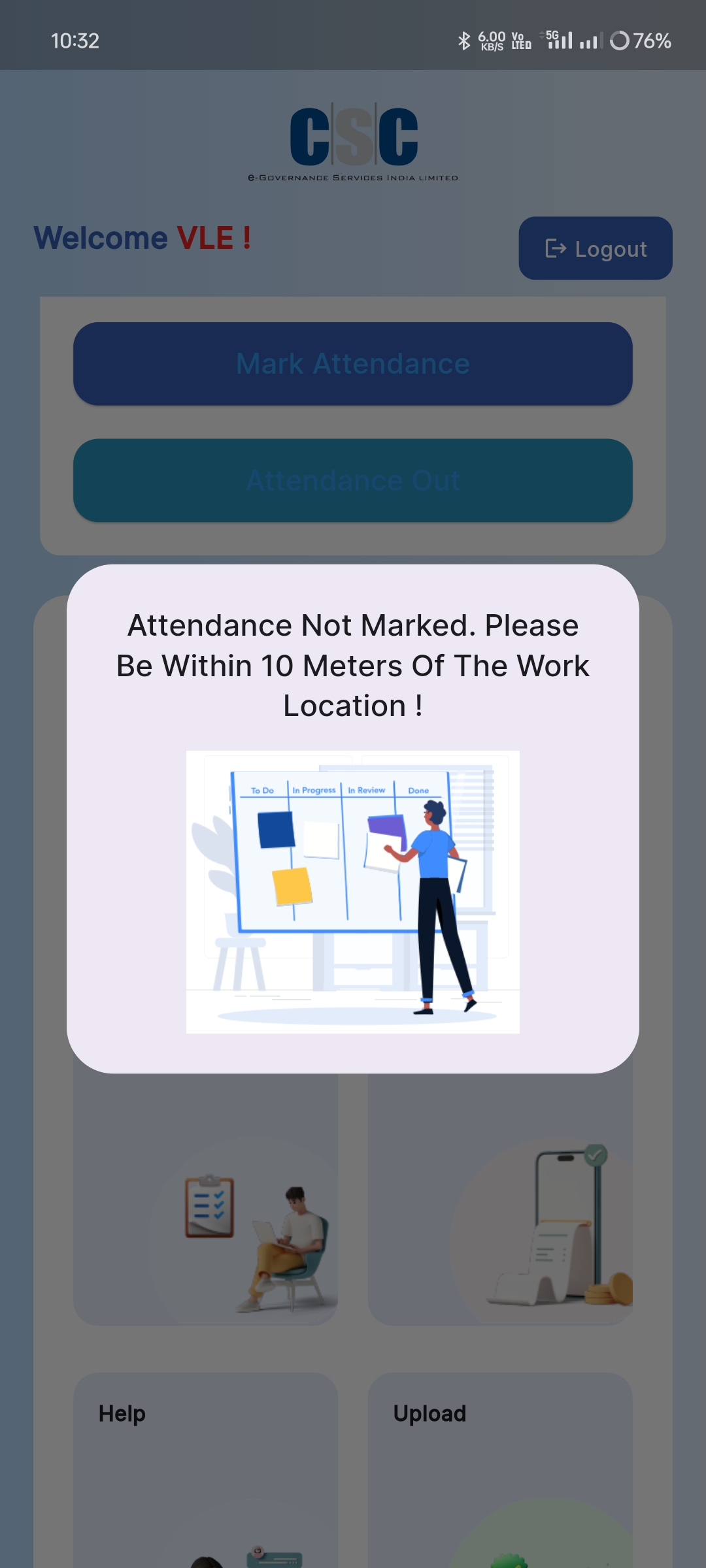Screen dimensions: 706x1568
Task: Open the Help card
Action: pos(205,1470)
